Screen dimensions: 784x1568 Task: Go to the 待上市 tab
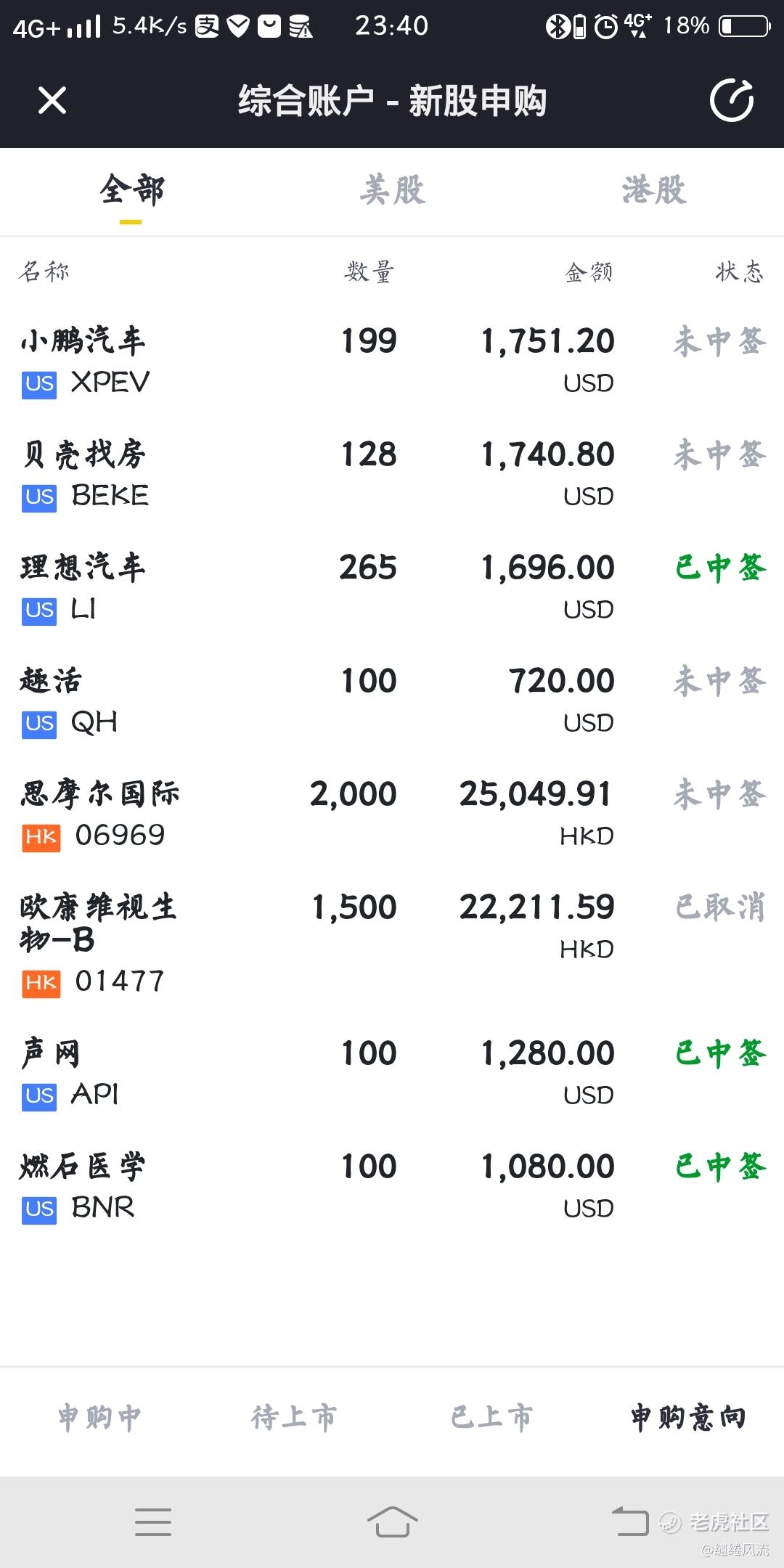coord(293,1417)
